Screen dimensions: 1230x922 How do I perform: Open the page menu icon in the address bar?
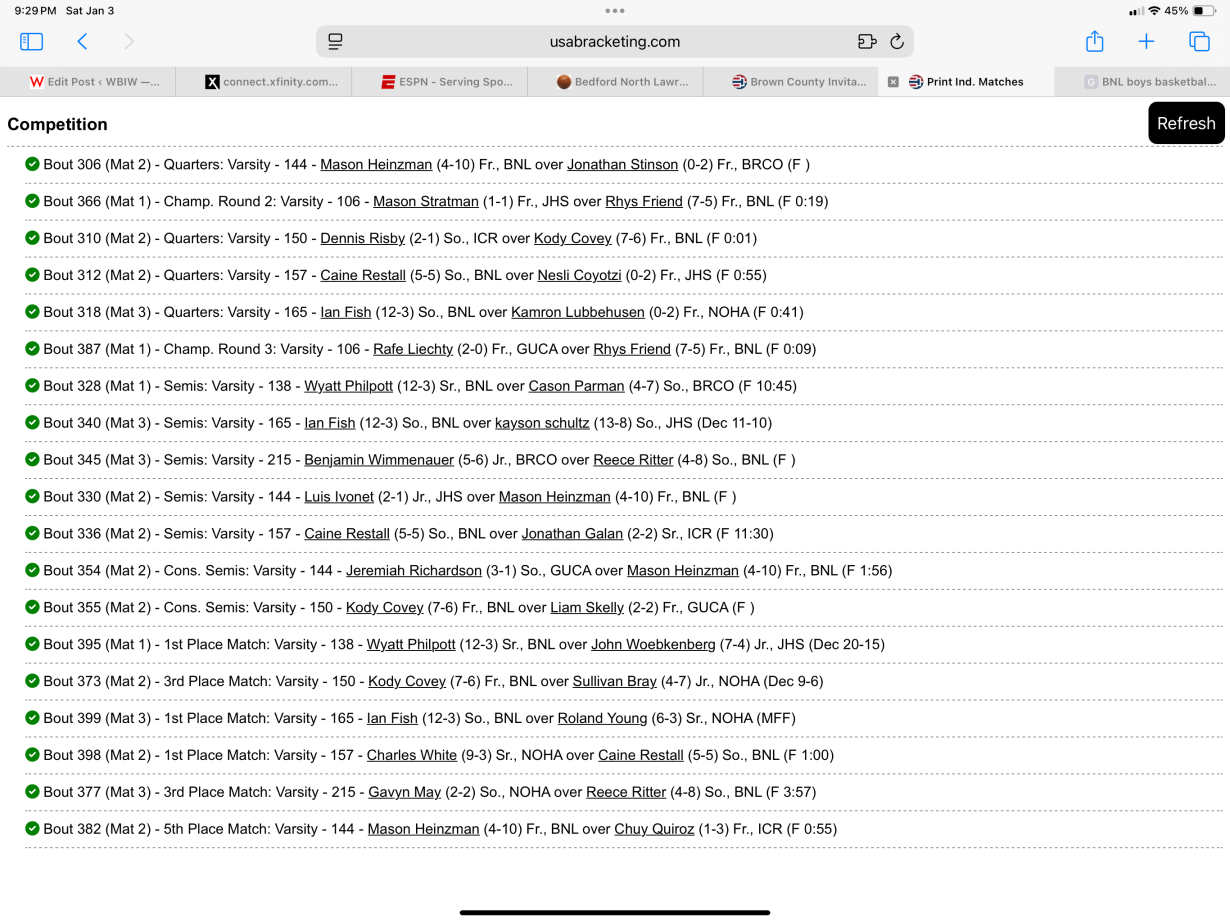pyautogui.click(x=335, y=41)
